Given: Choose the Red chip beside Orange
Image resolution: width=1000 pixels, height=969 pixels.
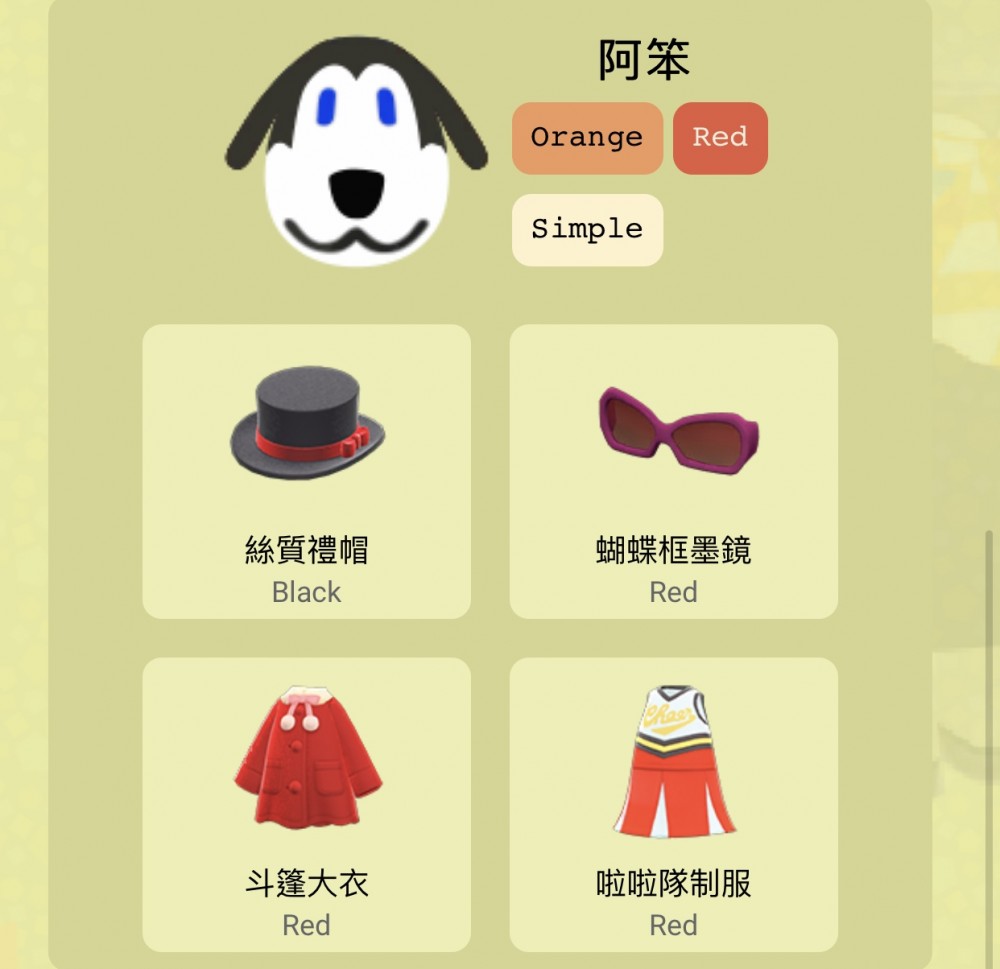Looking at the screenshot, I should (x=720, y=138).
